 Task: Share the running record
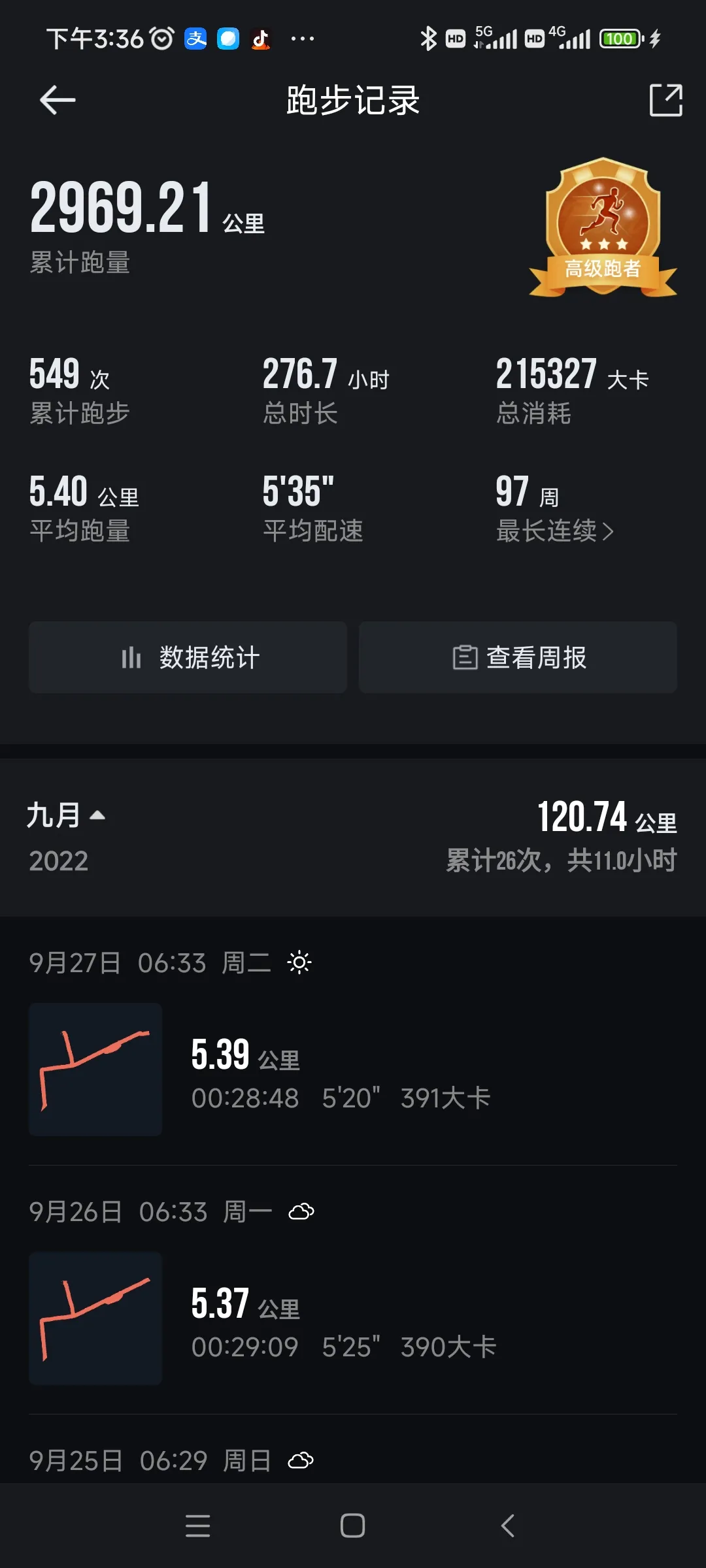[x=665, y=101]
